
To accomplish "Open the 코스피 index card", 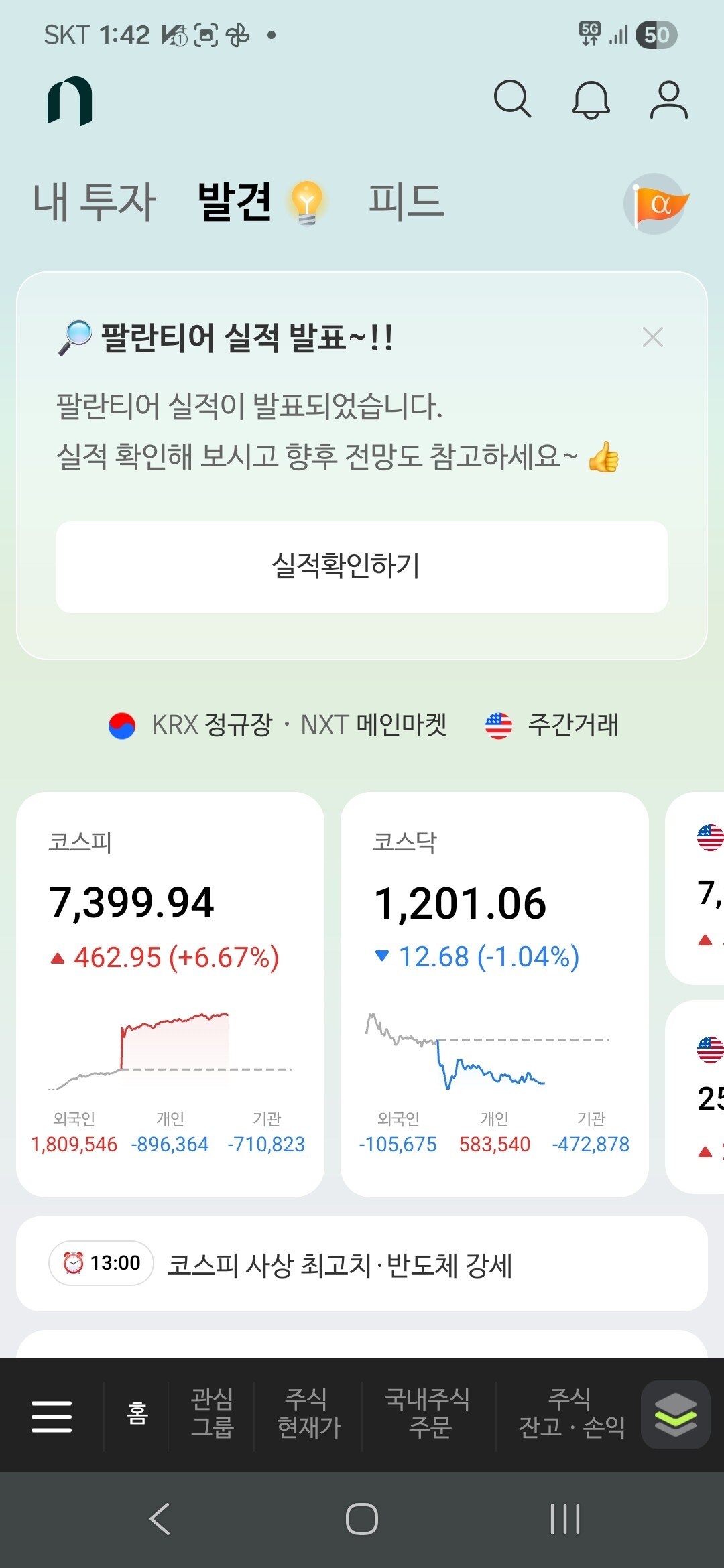I will click(170, 994).
